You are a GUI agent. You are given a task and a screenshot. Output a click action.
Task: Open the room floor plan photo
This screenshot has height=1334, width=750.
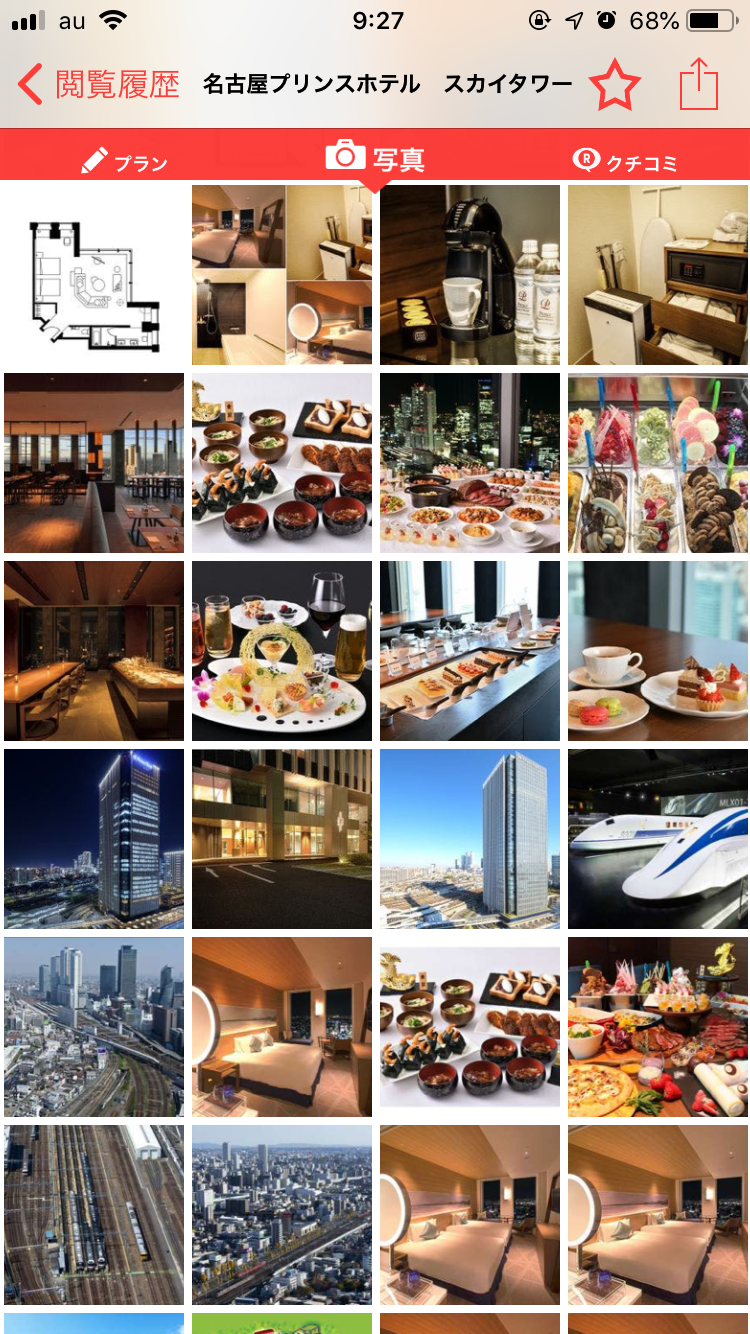[x=94, y=275]
